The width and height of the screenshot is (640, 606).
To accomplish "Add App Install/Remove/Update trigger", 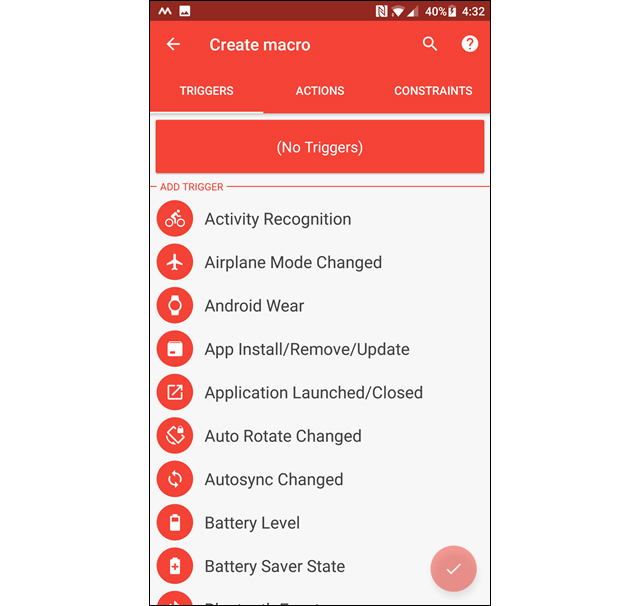I will (306, 349).
